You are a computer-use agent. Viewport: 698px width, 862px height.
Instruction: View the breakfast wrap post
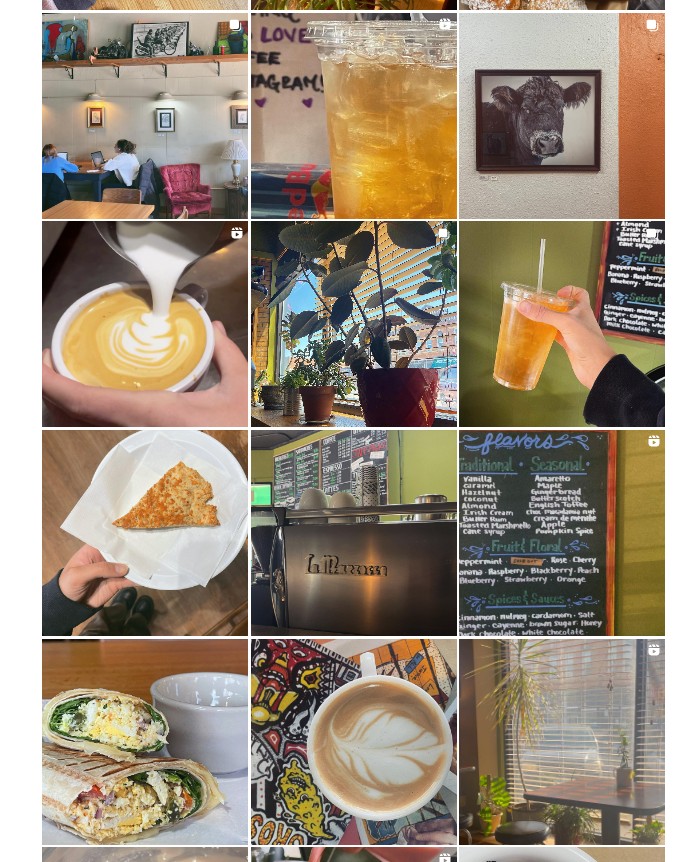point(145,741)
